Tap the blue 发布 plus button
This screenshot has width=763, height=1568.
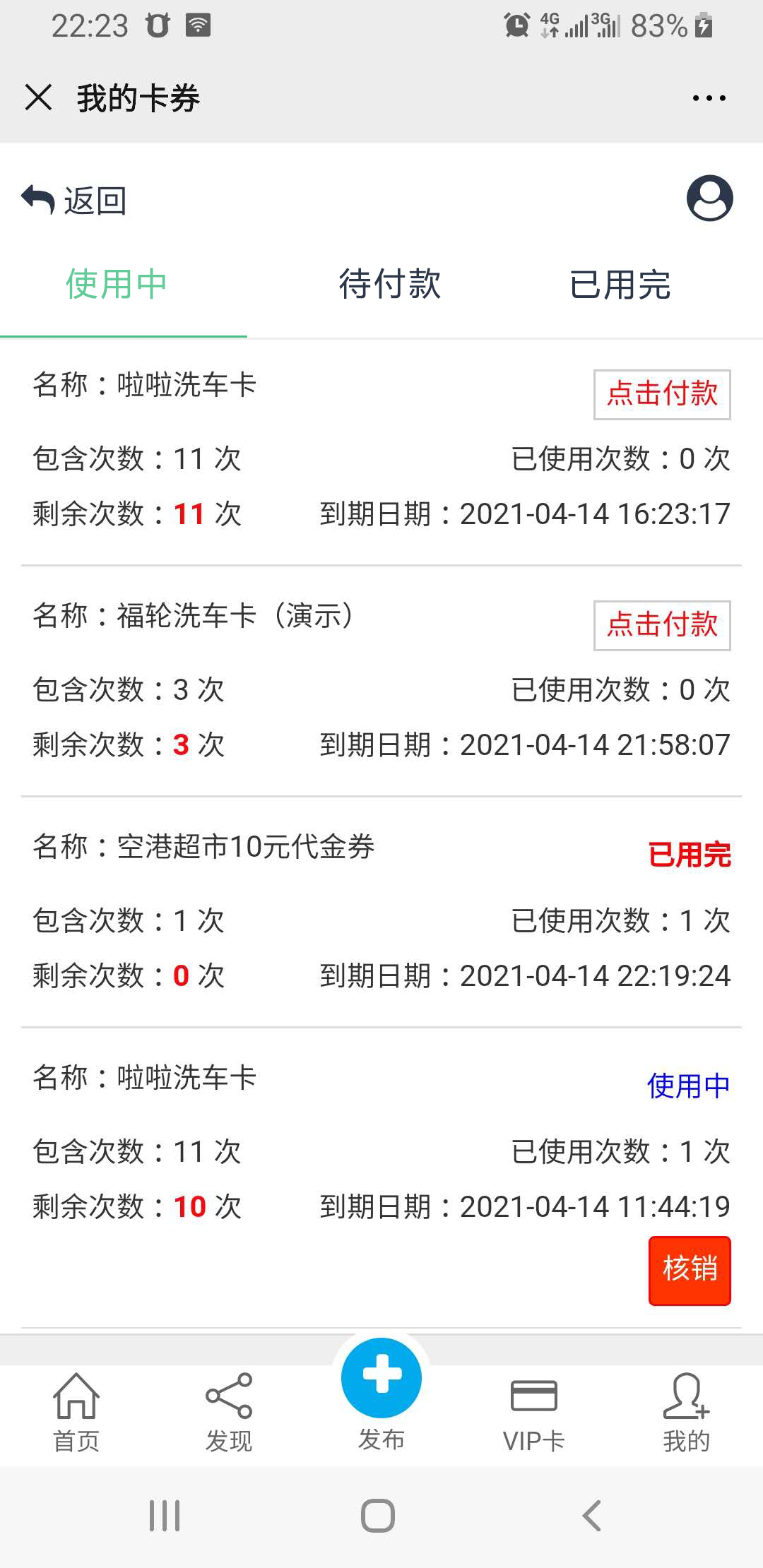[x=381, y=1379]
